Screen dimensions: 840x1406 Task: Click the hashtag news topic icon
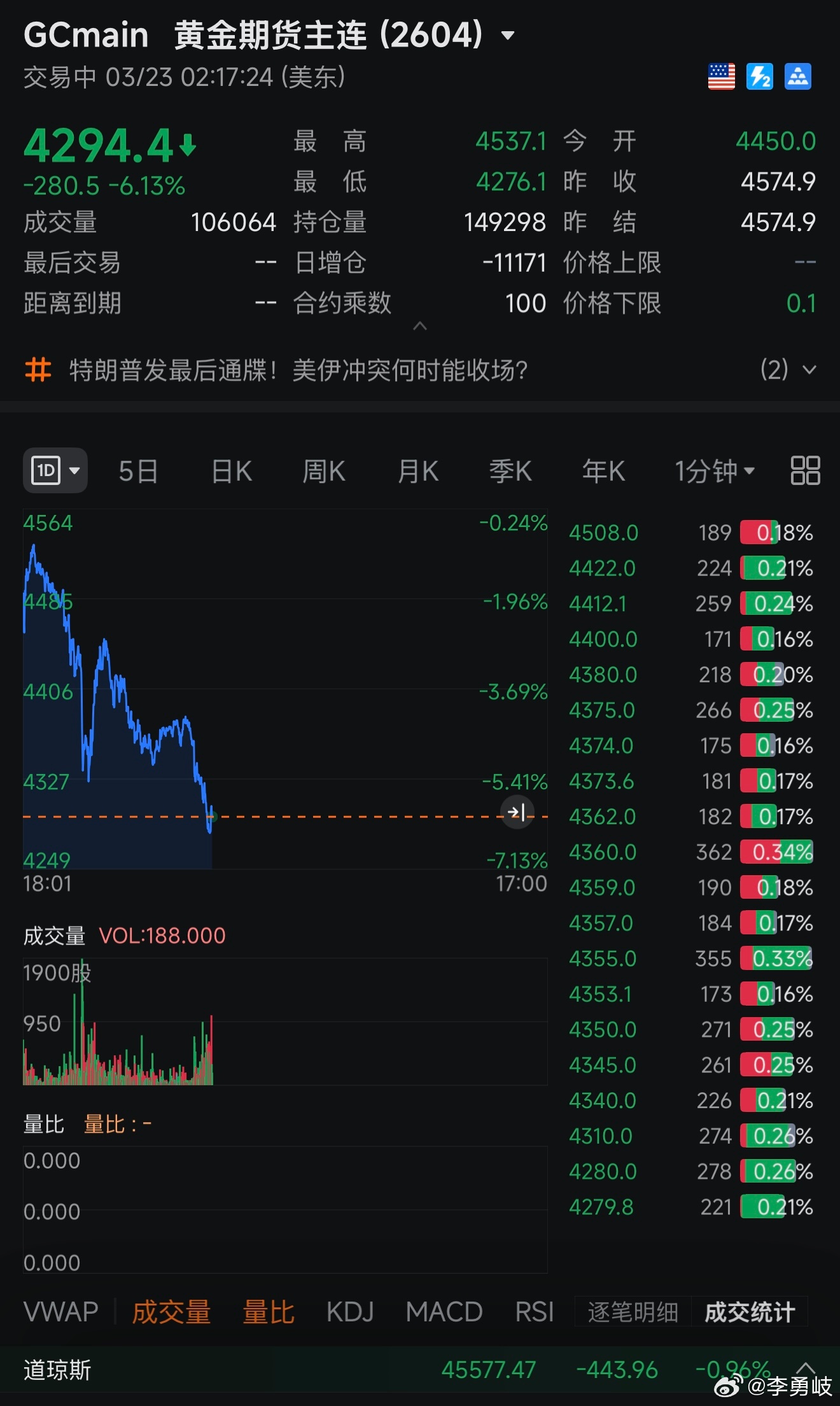[38, 370]
